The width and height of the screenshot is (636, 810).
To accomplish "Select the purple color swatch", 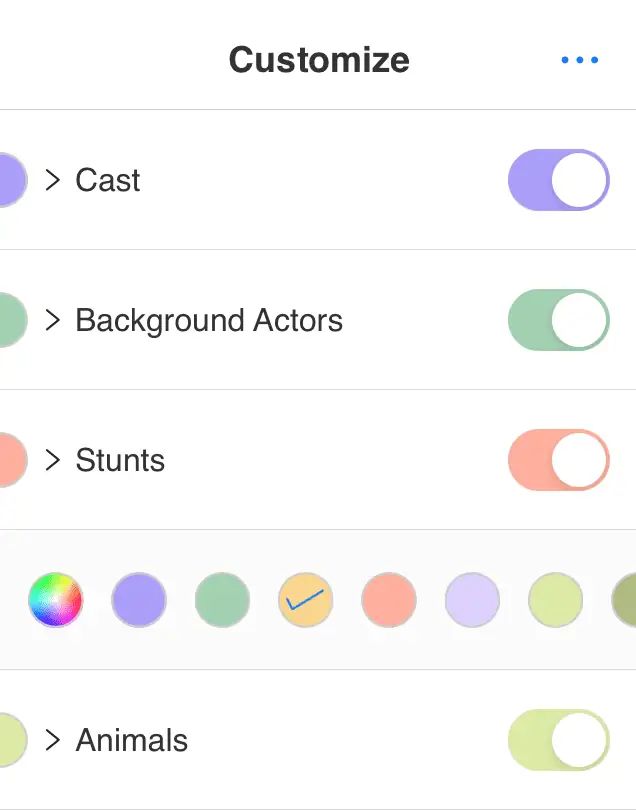I will coord(139,600).
